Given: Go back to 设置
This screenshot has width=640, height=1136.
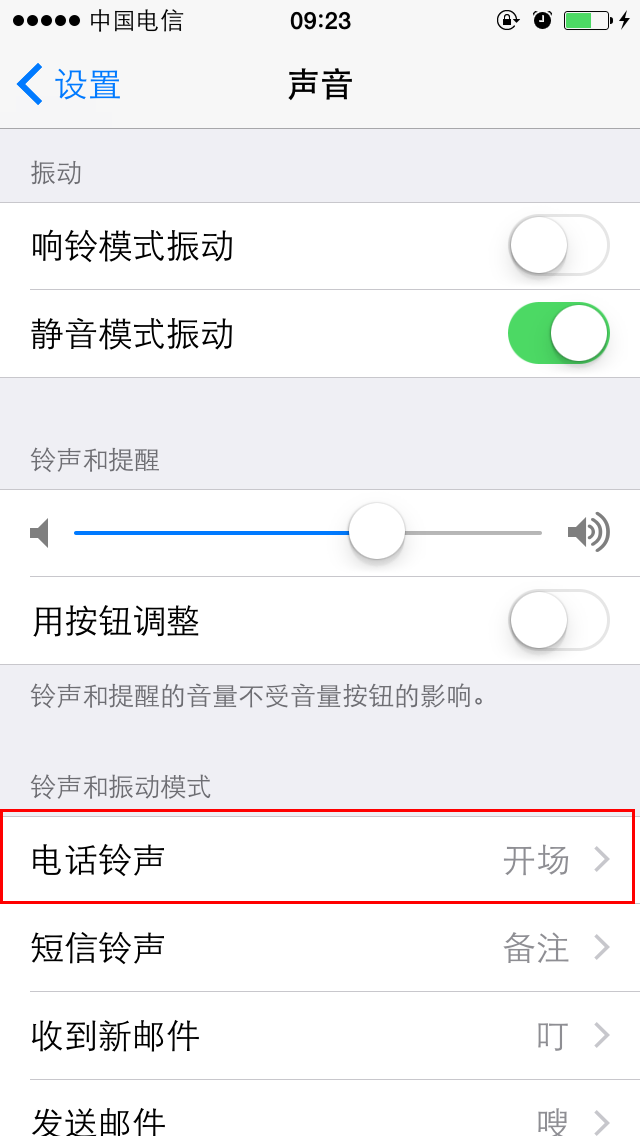Looking at the screenshot, I should 69,84.
